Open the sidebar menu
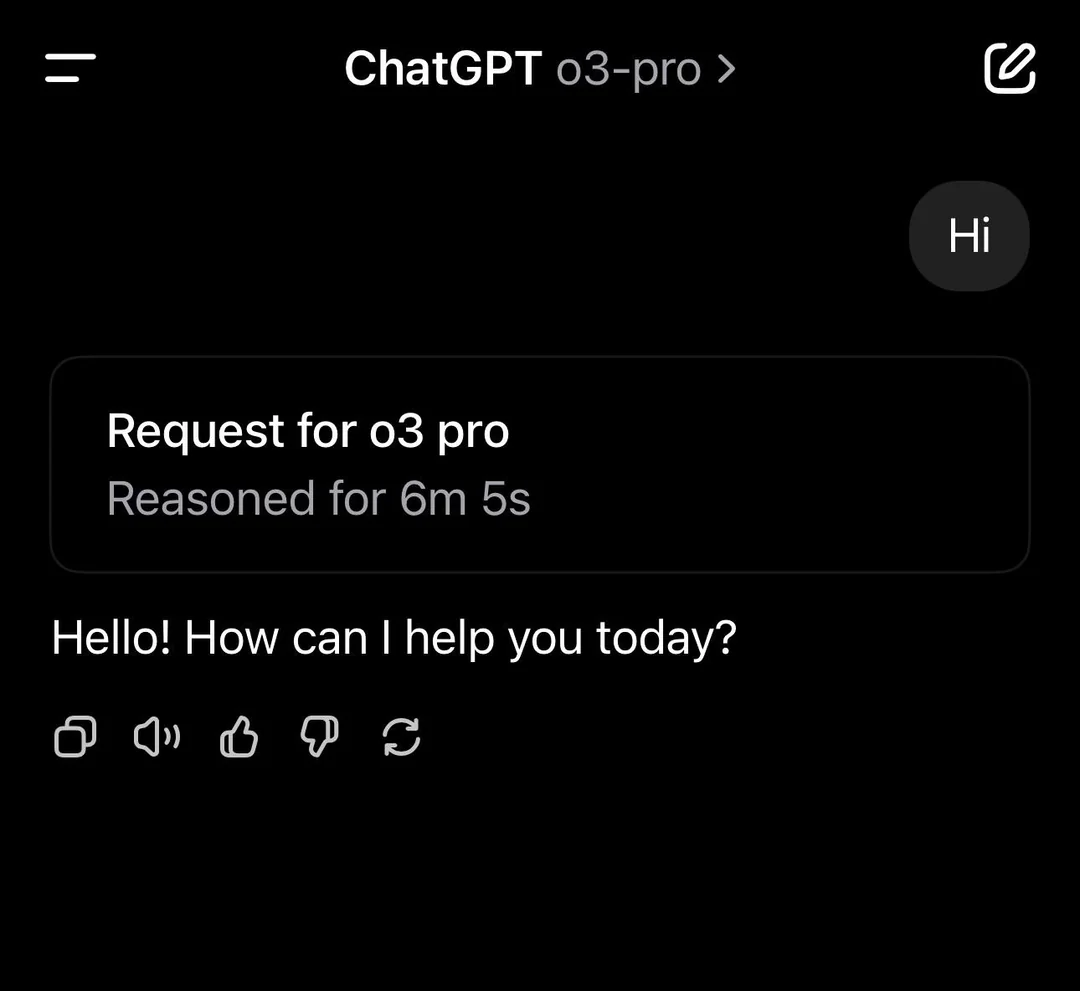The image size is (1080, 991). pos(70,68)
